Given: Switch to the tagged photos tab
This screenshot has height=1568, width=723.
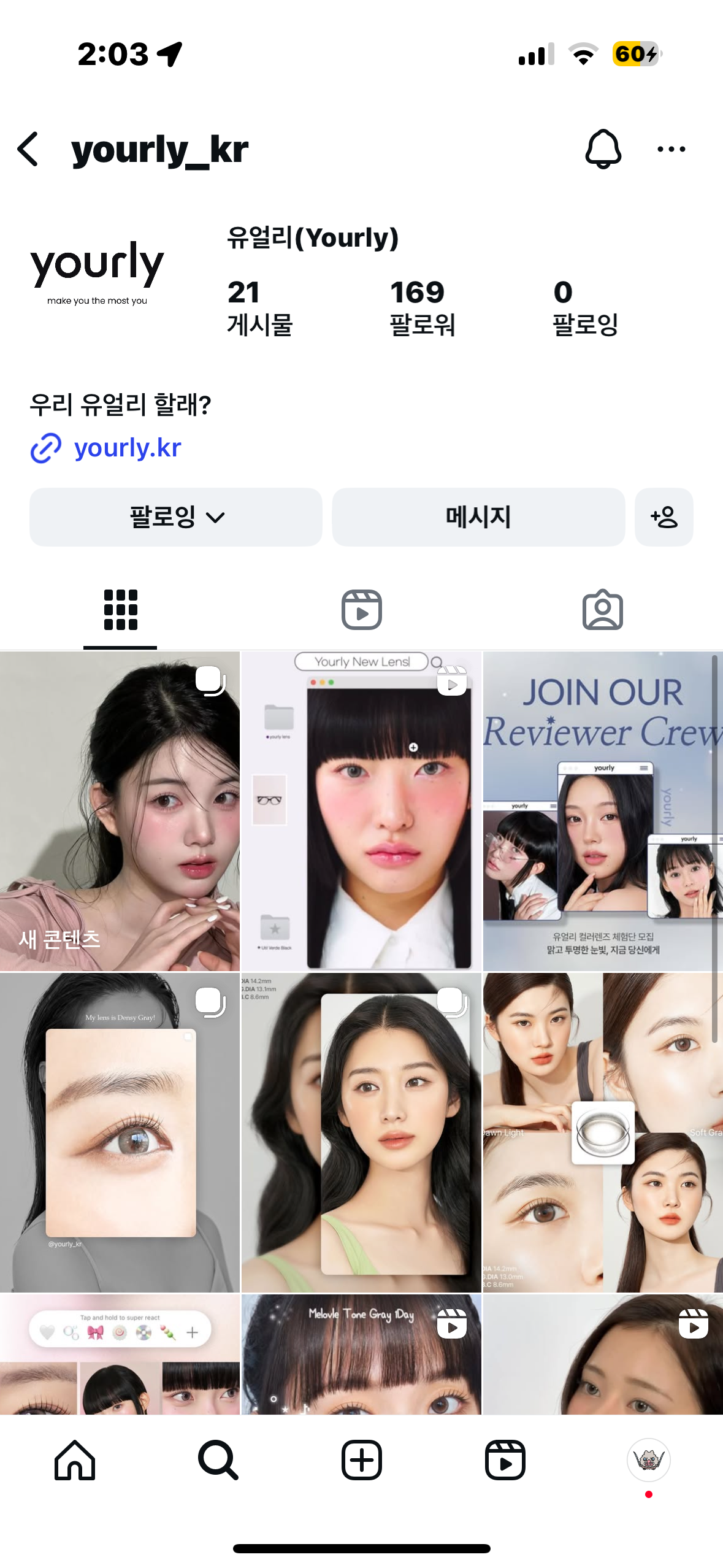Looking at the screenshot, I should 602,610.
